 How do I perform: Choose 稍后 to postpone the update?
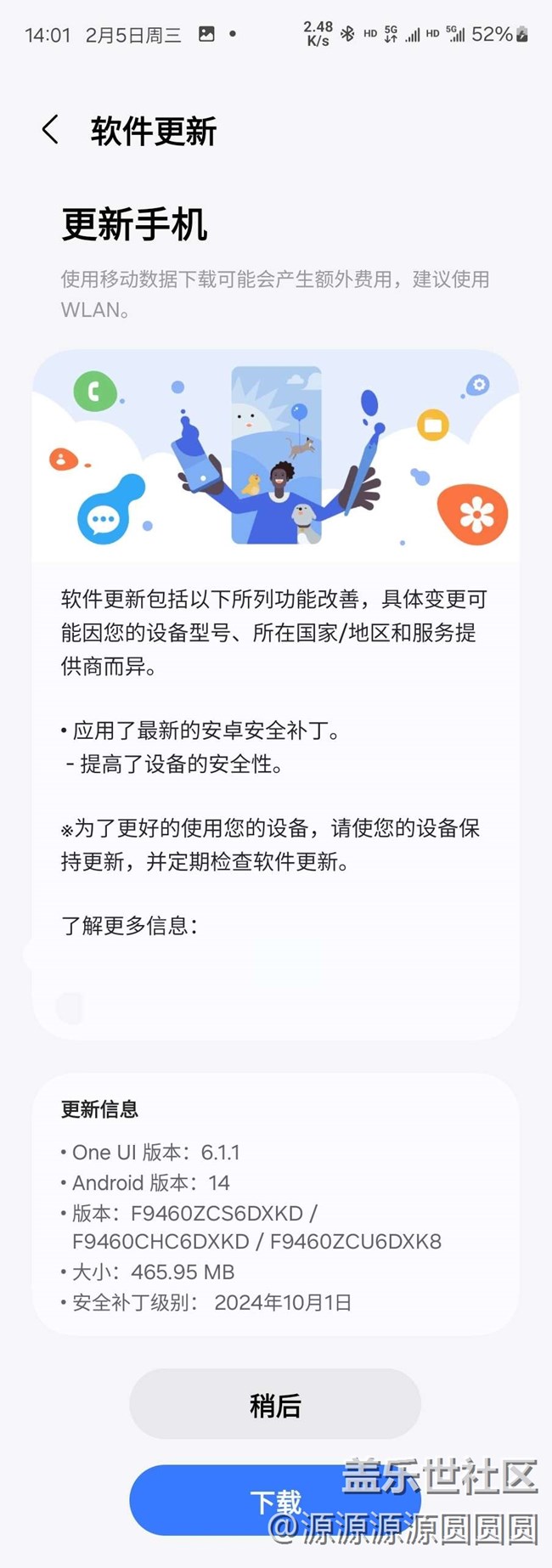[x=274, y=1406]
